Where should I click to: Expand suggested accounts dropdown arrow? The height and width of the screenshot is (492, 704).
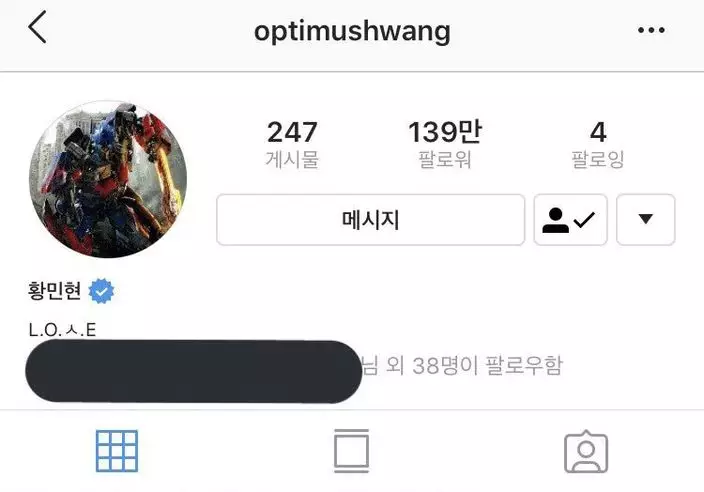(645, 220)
